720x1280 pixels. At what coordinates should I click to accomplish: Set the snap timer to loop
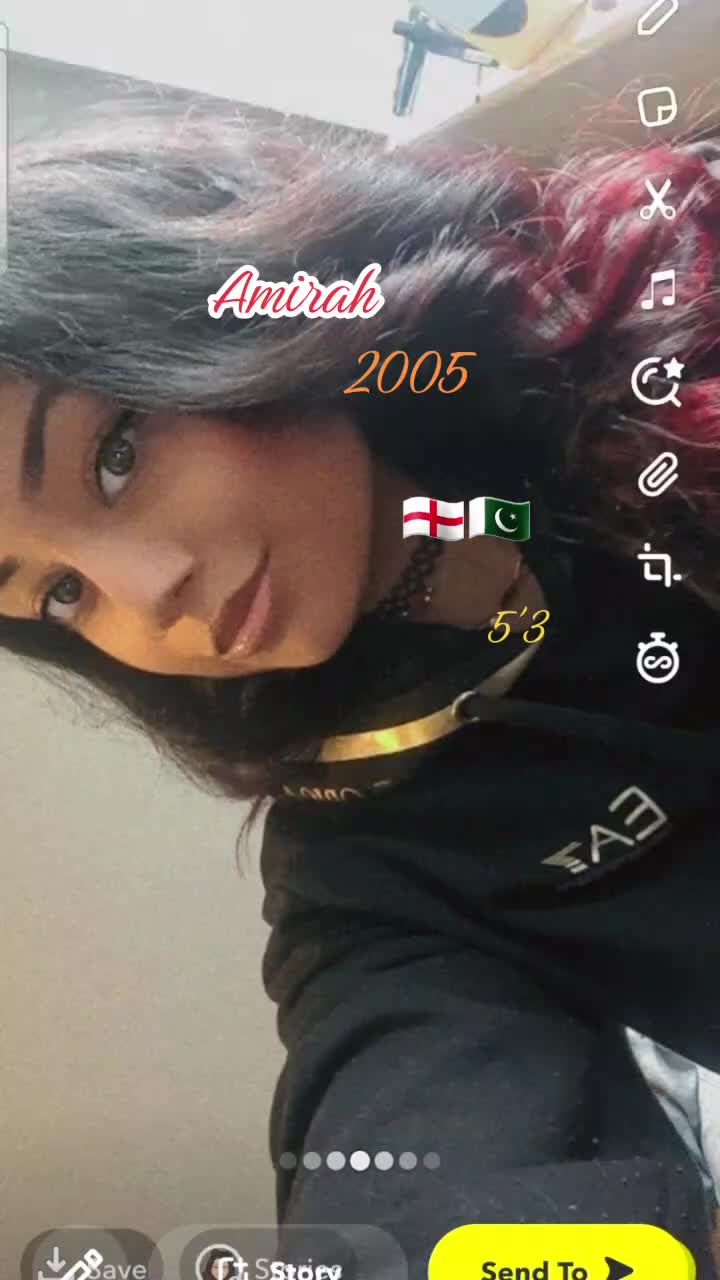pos(657,658)
